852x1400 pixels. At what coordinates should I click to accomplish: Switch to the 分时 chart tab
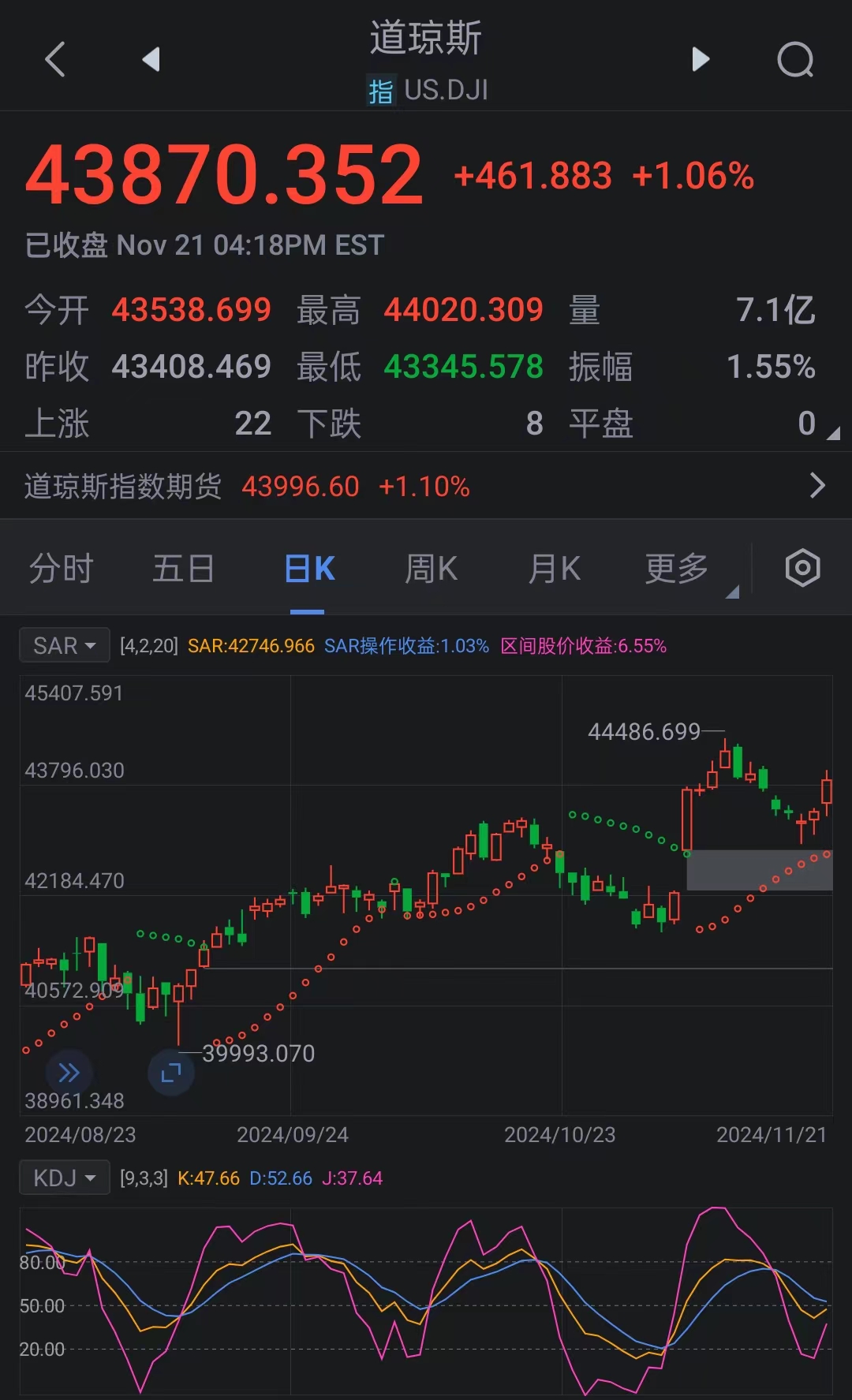coord(62,568)
